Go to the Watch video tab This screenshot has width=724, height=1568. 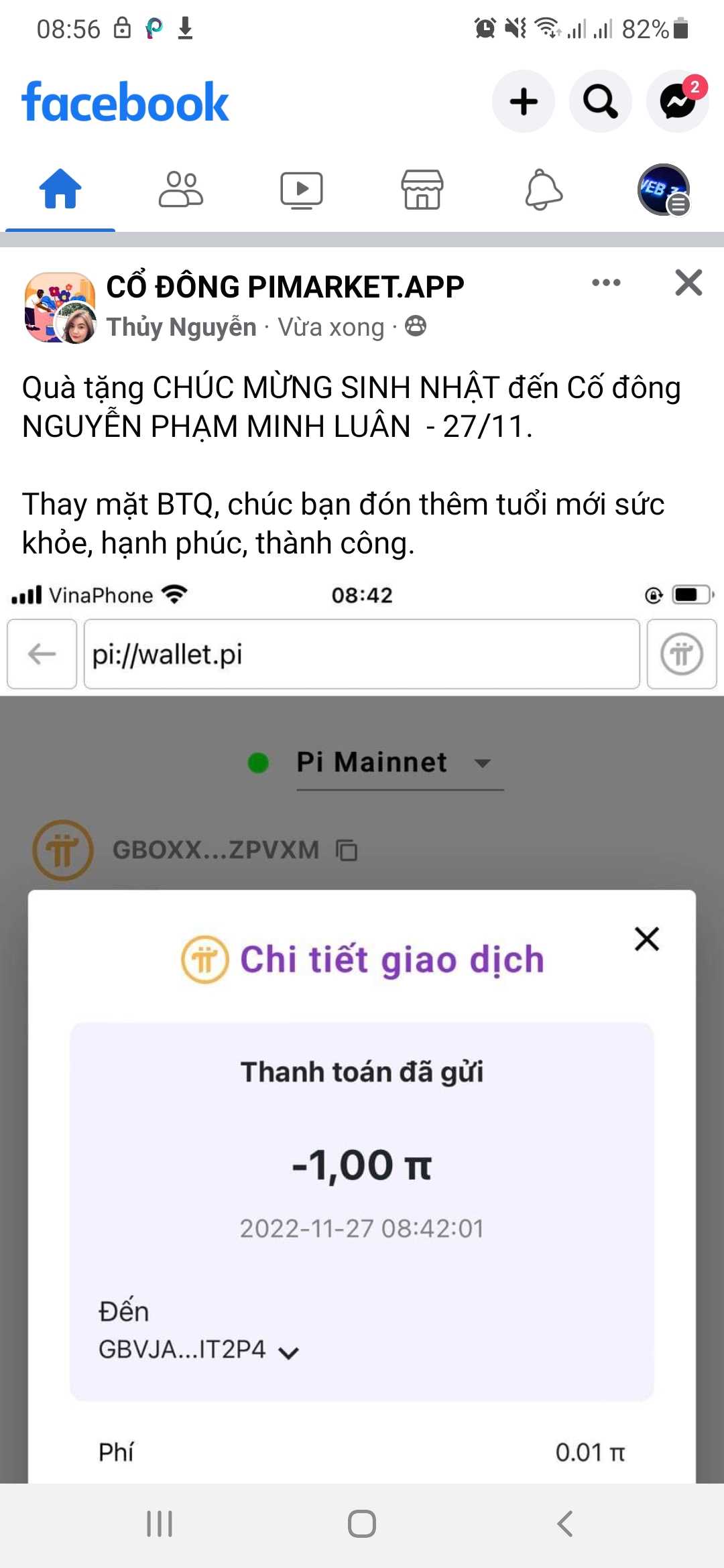coord(302,190)
